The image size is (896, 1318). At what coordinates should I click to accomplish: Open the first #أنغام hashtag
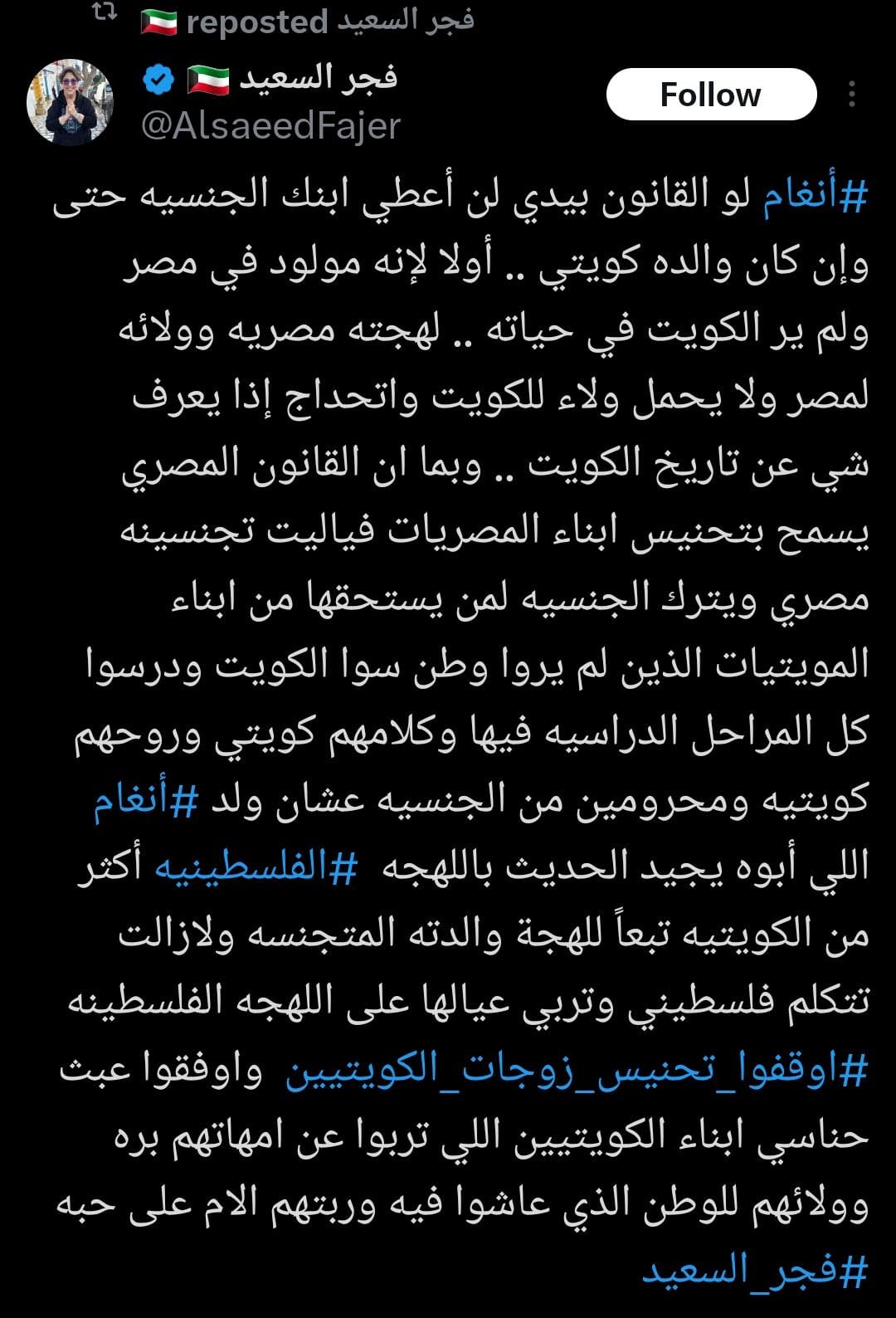pyautogui.click(x=815, y=196)
